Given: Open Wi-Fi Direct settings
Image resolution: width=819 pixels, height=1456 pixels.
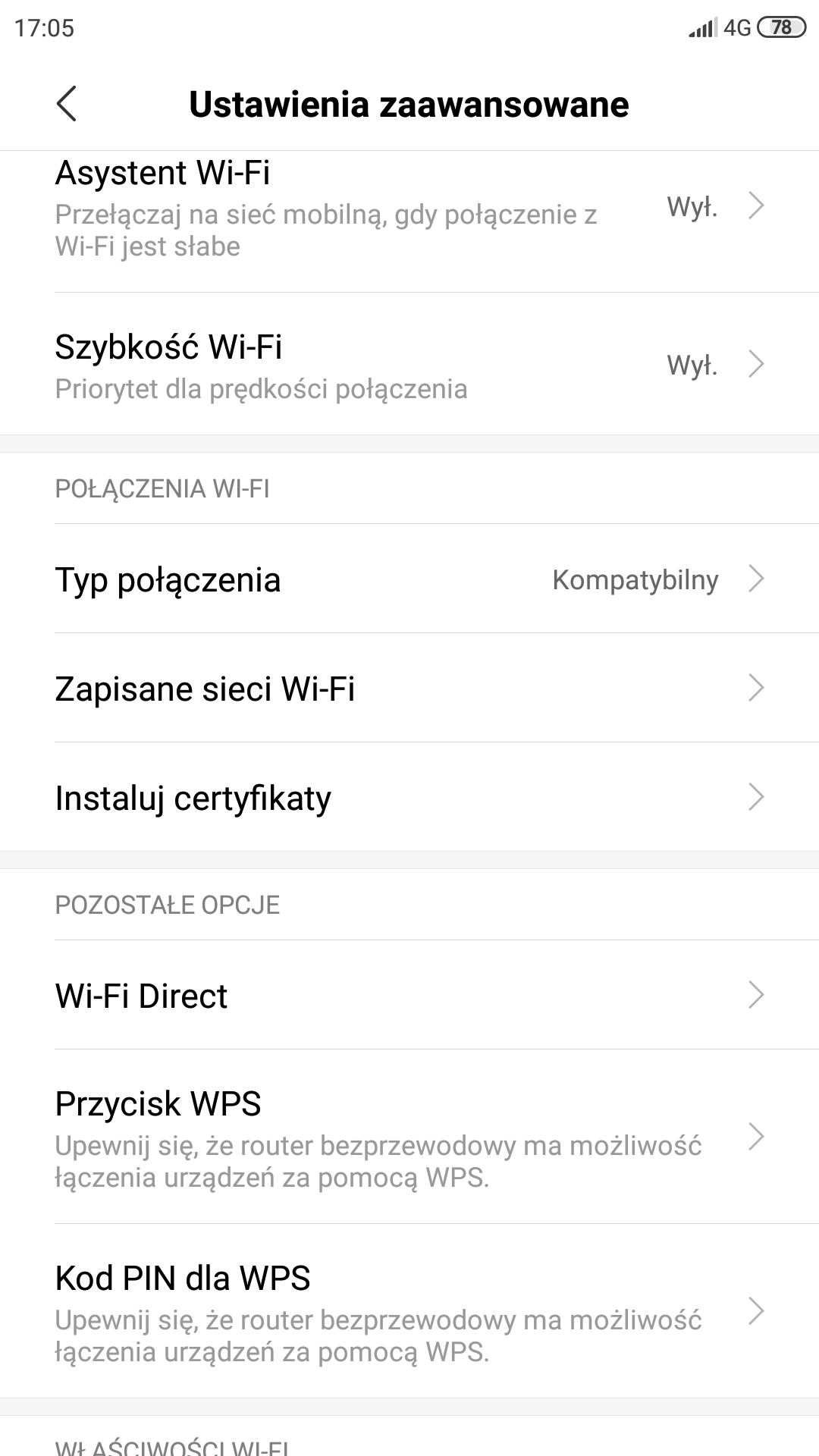Looking at the screenshot, I should click(409, 996).
